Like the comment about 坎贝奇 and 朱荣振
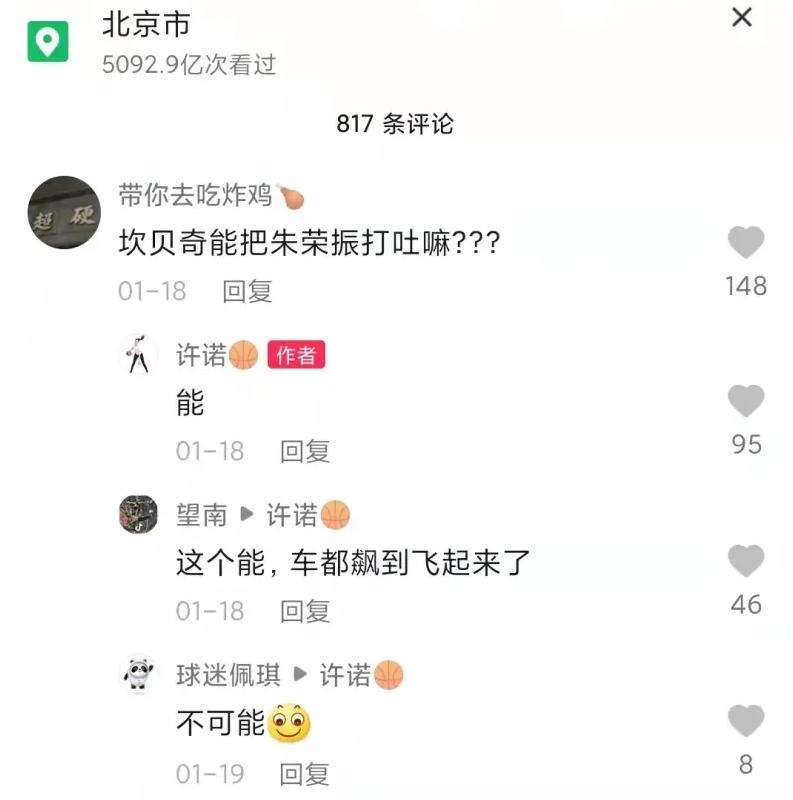 (745, 240)
